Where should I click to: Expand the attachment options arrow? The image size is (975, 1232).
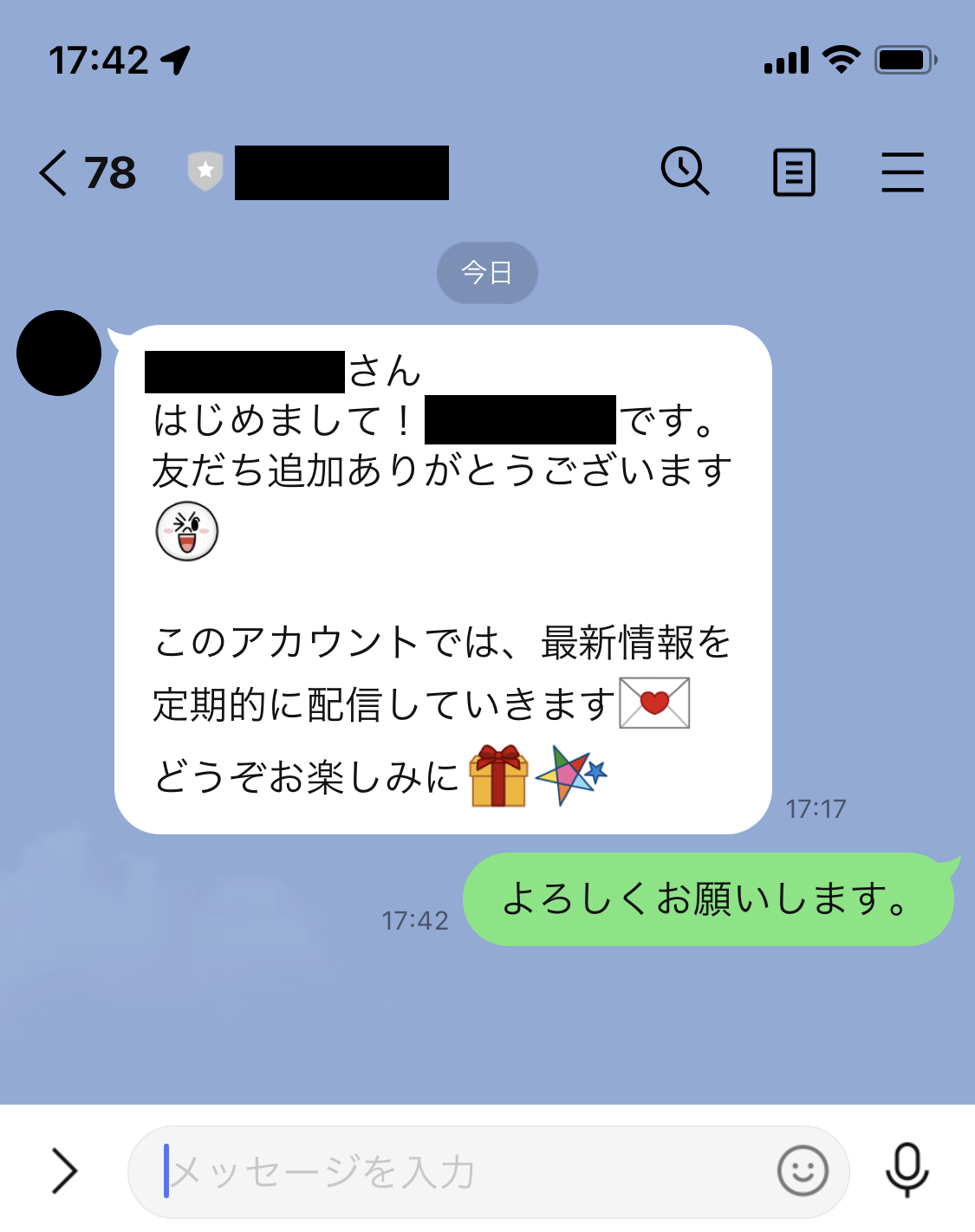click(64, 1170)
